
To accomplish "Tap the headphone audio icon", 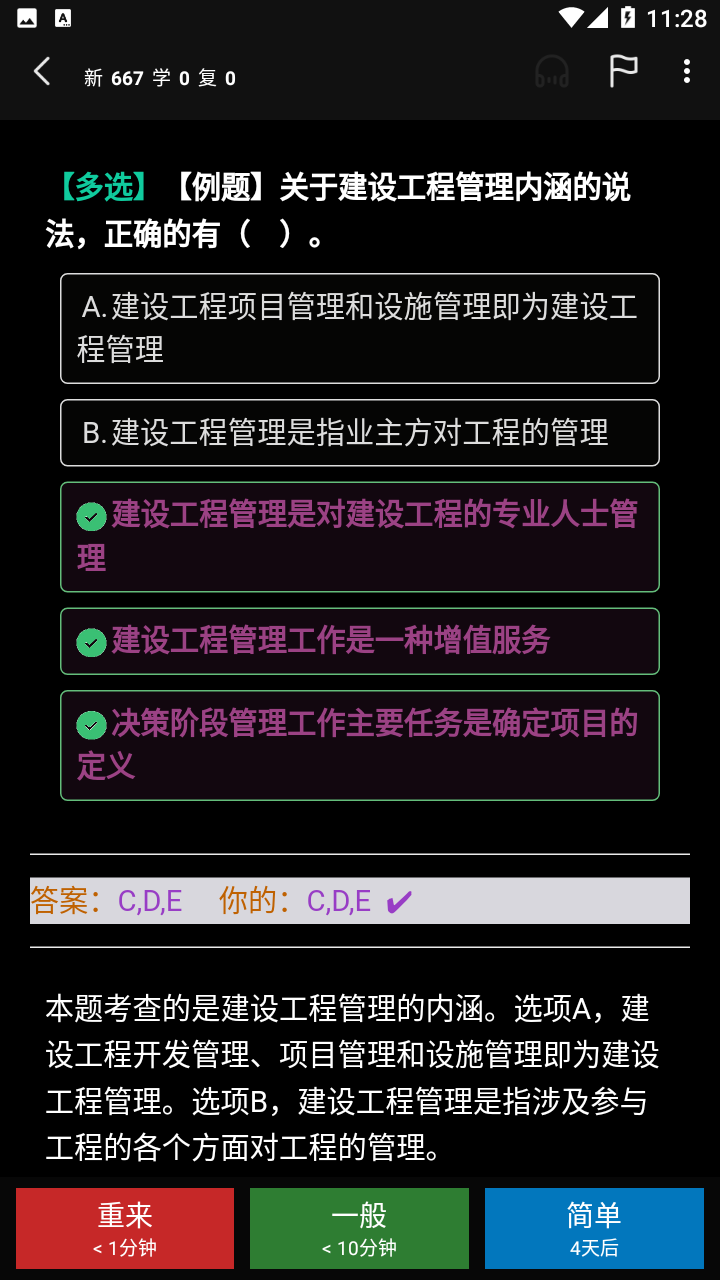I will (552, 72).
